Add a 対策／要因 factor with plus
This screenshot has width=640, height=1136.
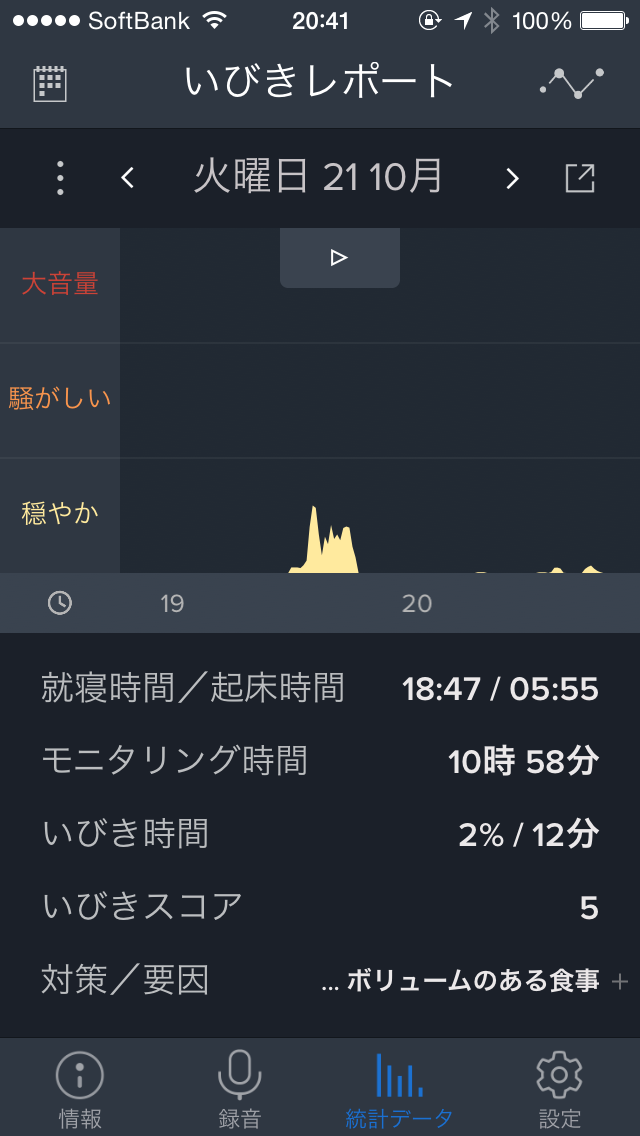pyautogui.click(x=619, y=982)
